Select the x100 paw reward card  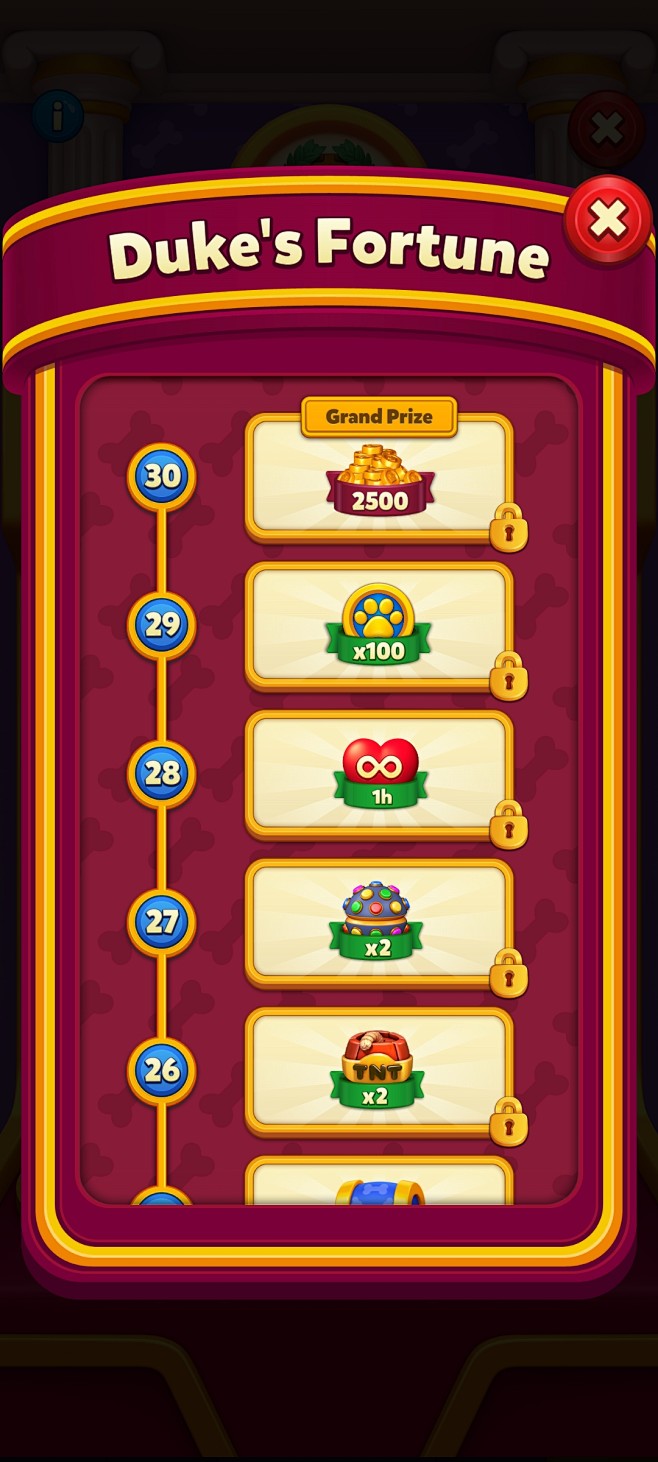379,626
